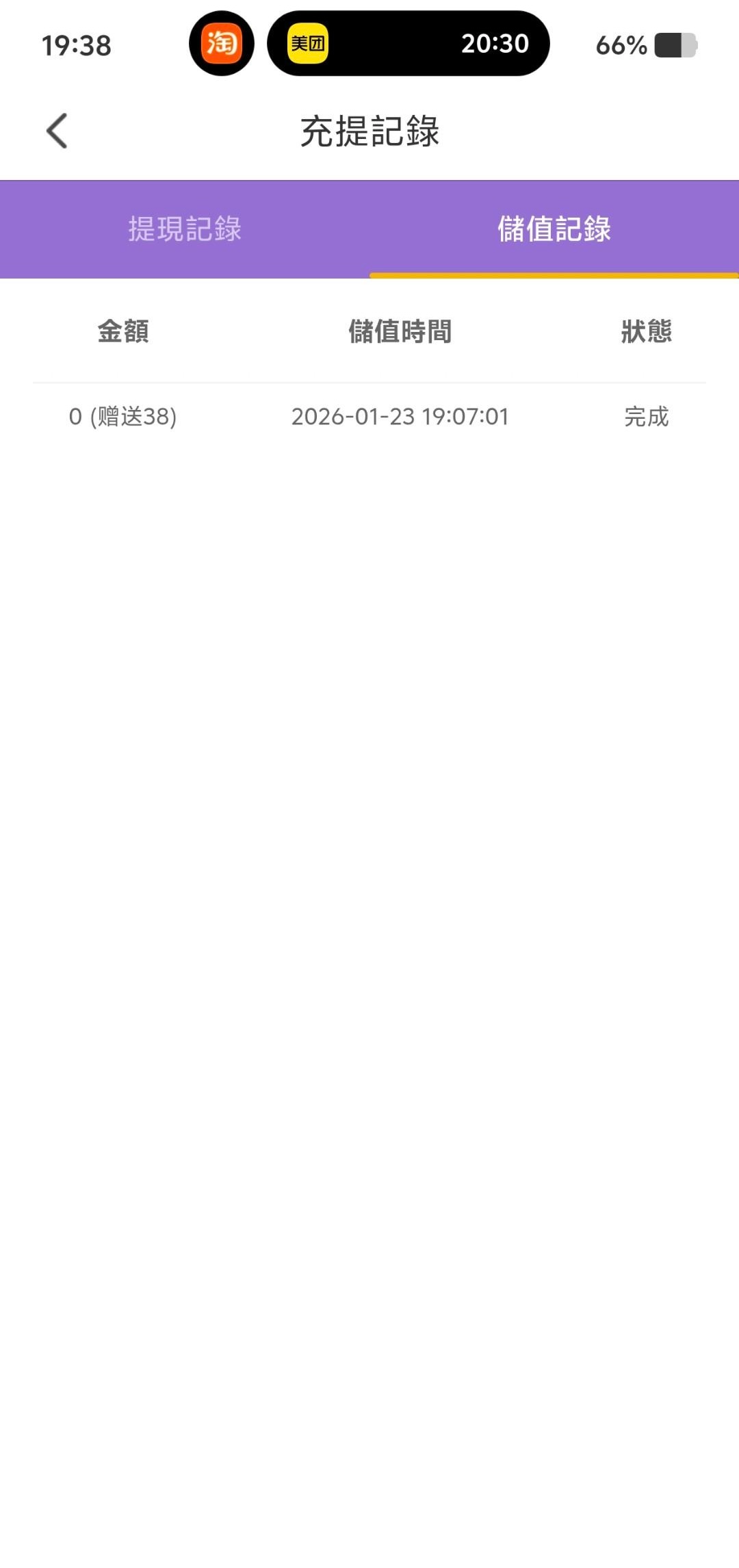Open the 美团 live activity pill
Screen dimensions: 739x1568
coord(408,44)
